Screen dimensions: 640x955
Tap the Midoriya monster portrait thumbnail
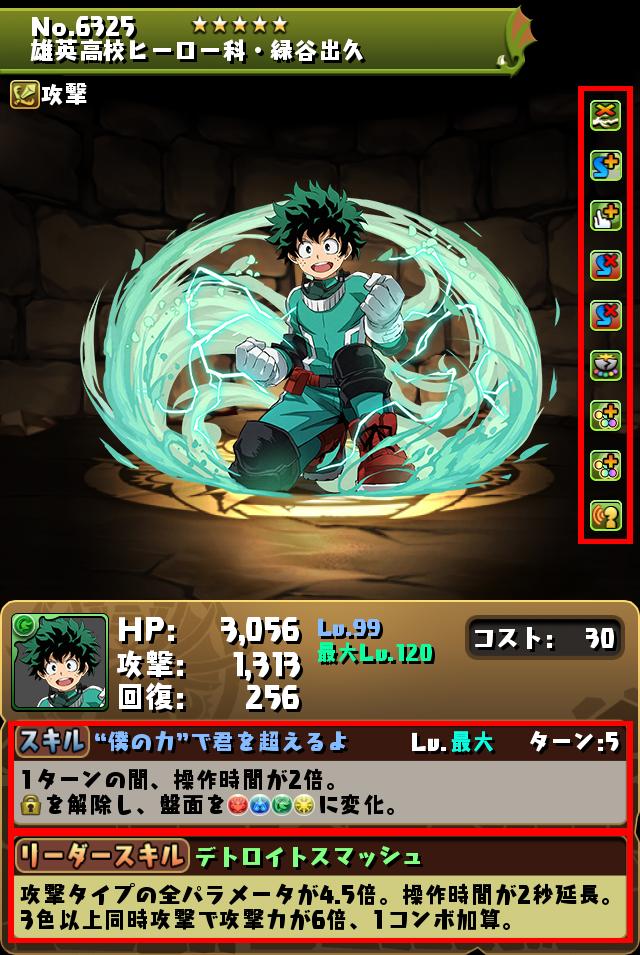[x=60, y=661]
